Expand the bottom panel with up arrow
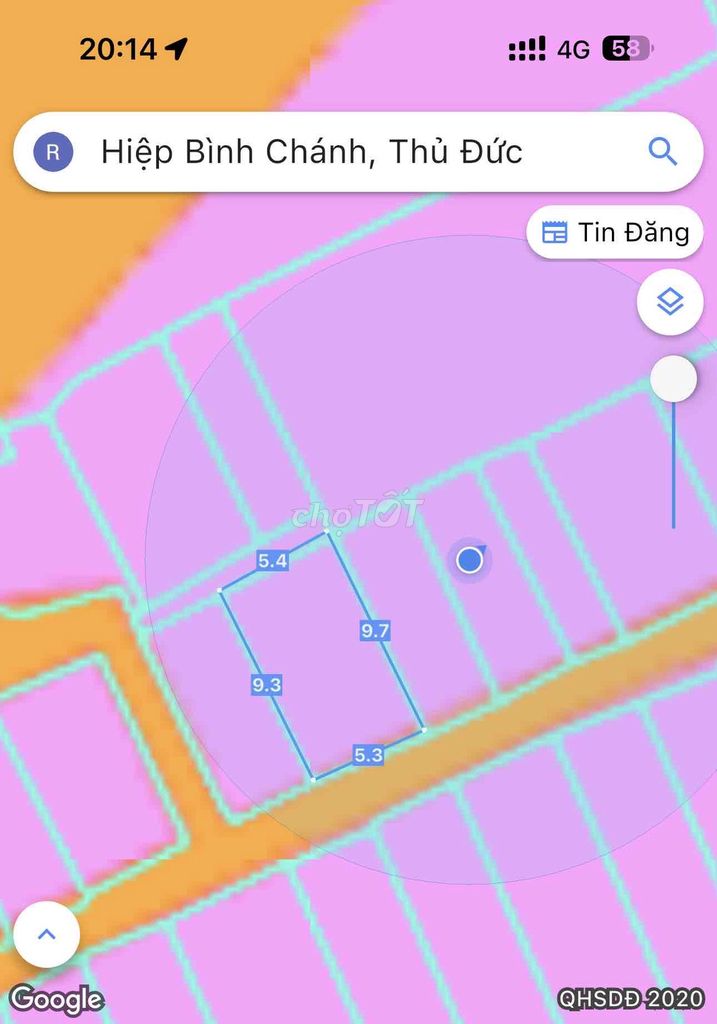The image size is (717, 1024). click(x=46, y=934)
